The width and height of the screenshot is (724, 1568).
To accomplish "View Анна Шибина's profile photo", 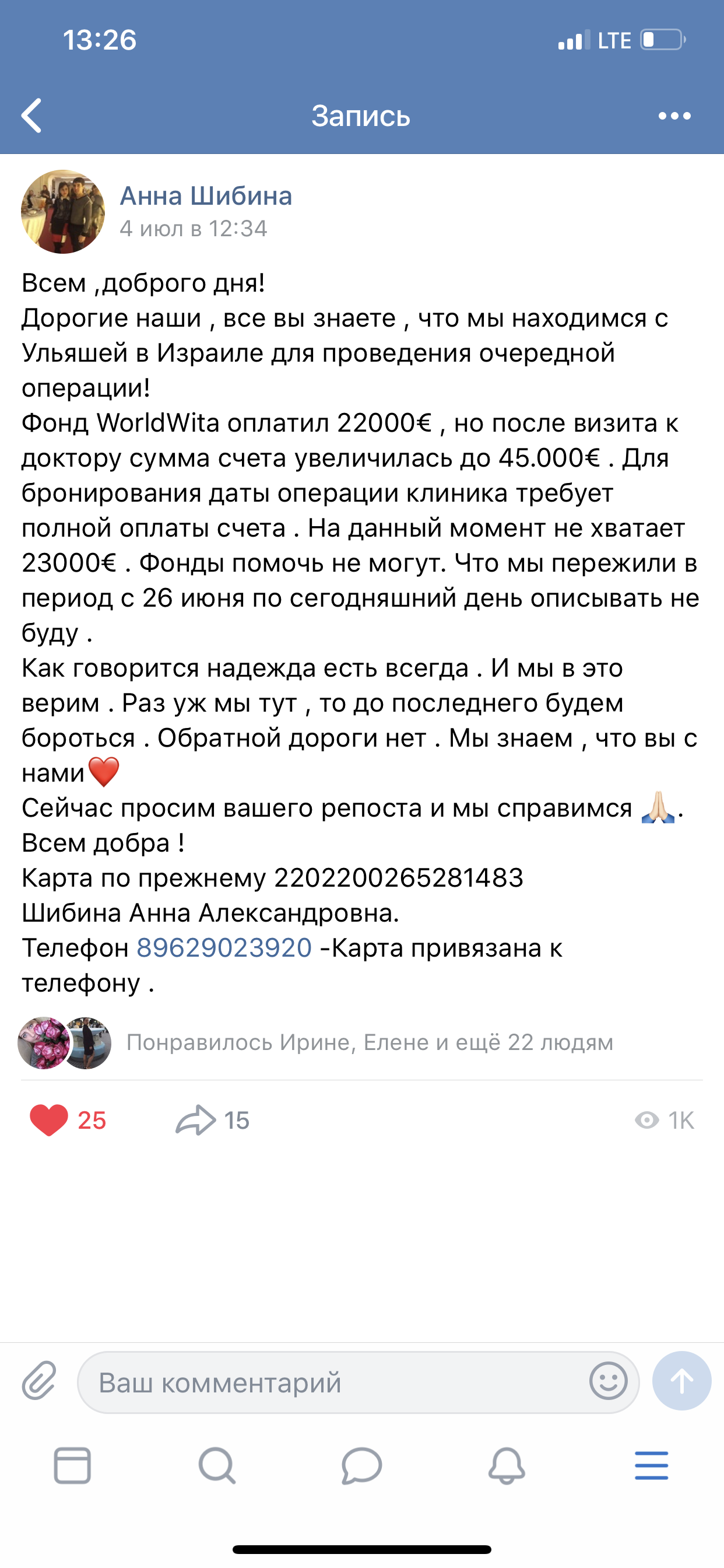I will 63,212.
